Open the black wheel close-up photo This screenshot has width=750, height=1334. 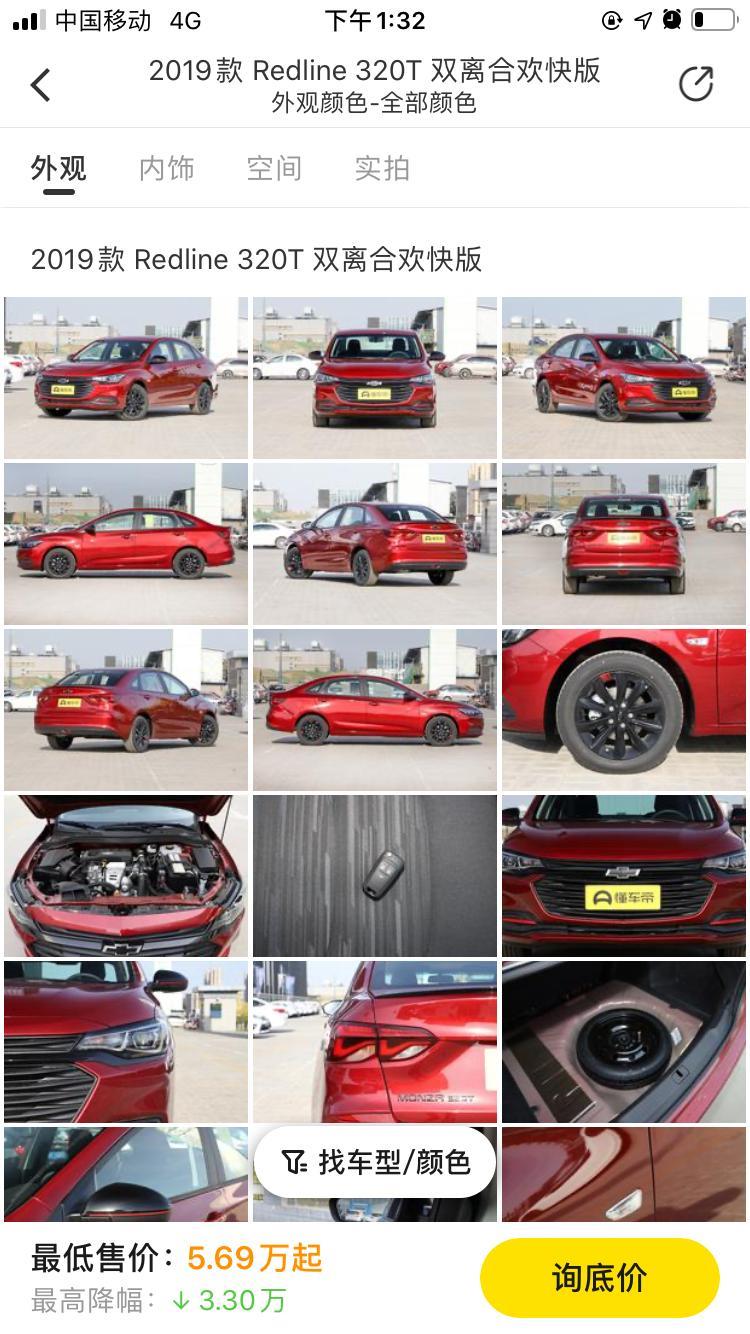(624, 709)
